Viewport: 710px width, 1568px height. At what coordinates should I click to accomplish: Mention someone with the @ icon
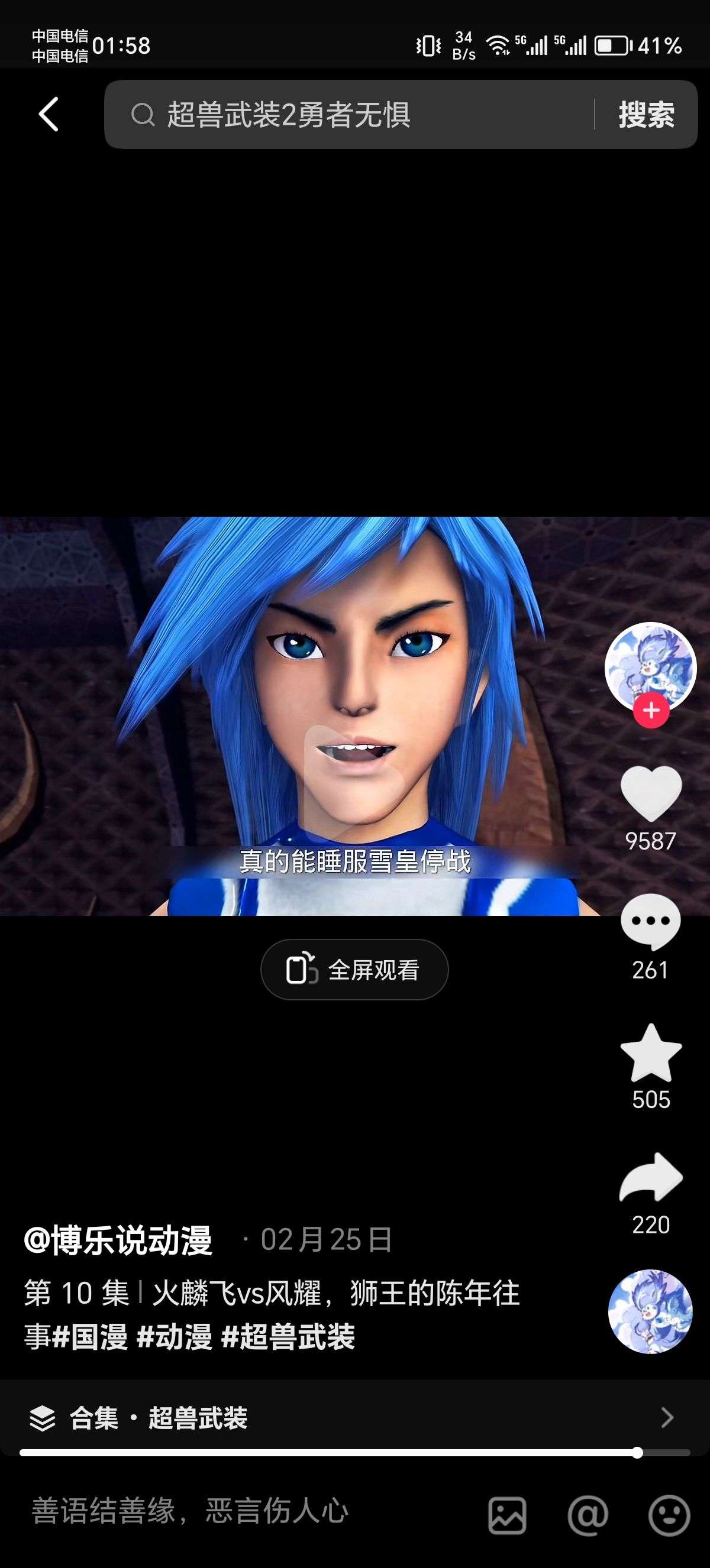coord(588,1515)
